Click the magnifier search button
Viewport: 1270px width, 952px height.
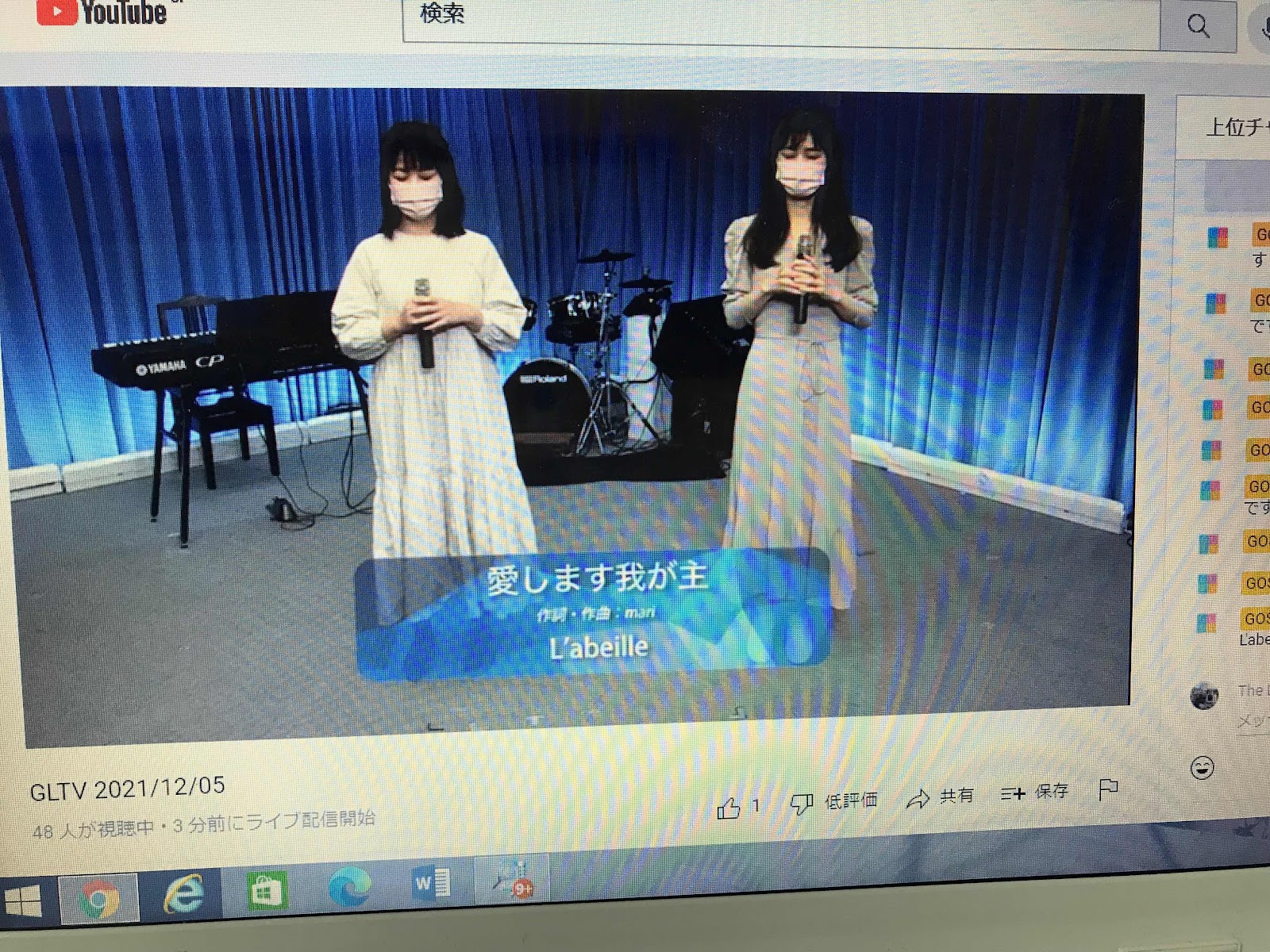click(1198, 26)
